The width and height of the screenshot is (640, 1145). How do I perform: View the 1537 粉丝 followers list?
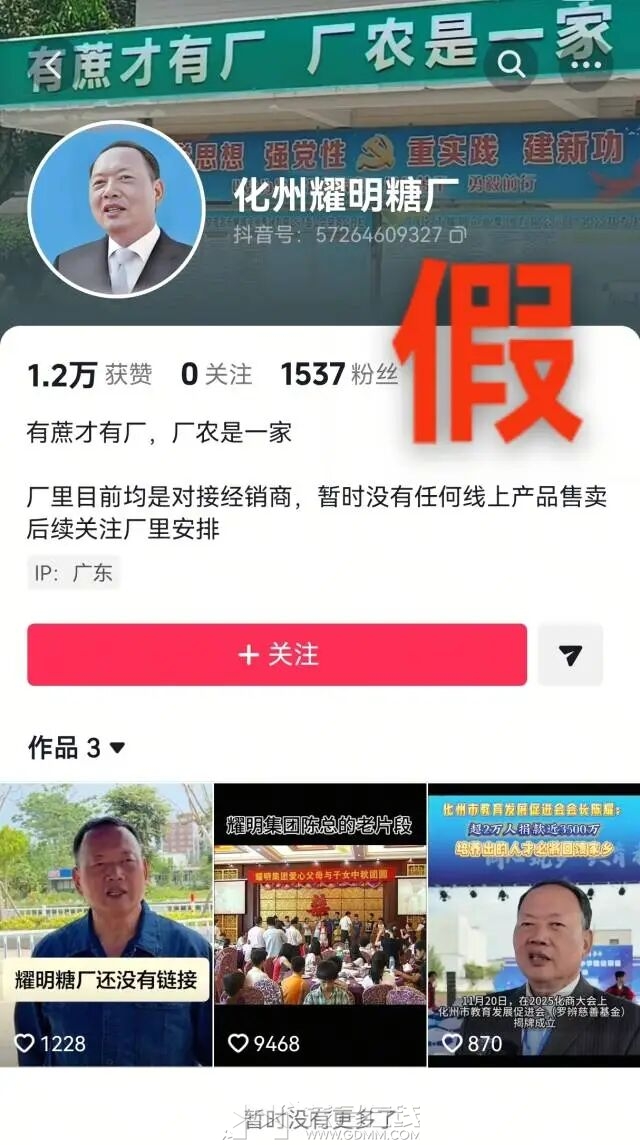[339, 375]
